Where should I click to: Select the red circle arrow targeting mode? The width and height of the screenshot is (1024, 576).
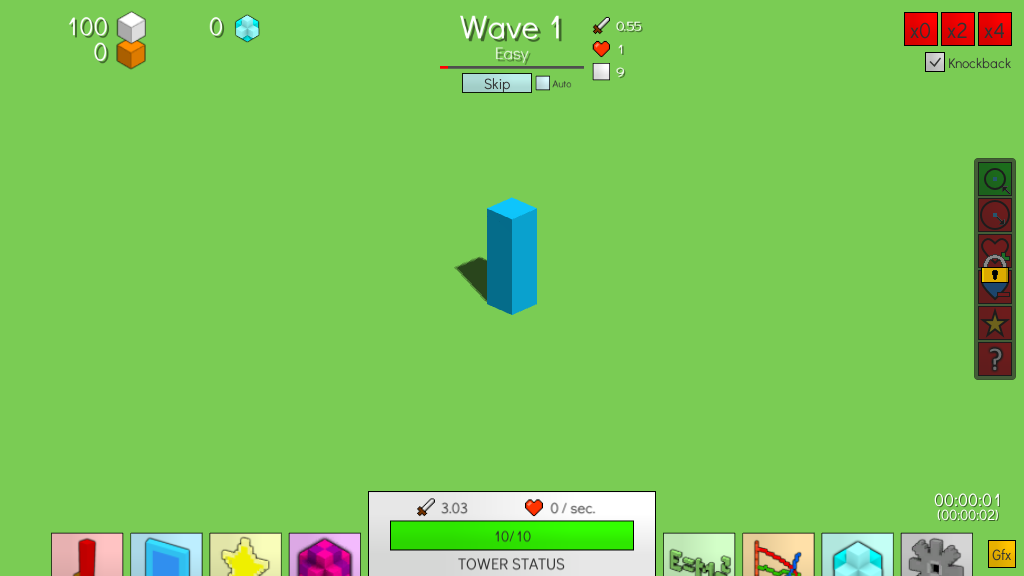tap(995, 215)
